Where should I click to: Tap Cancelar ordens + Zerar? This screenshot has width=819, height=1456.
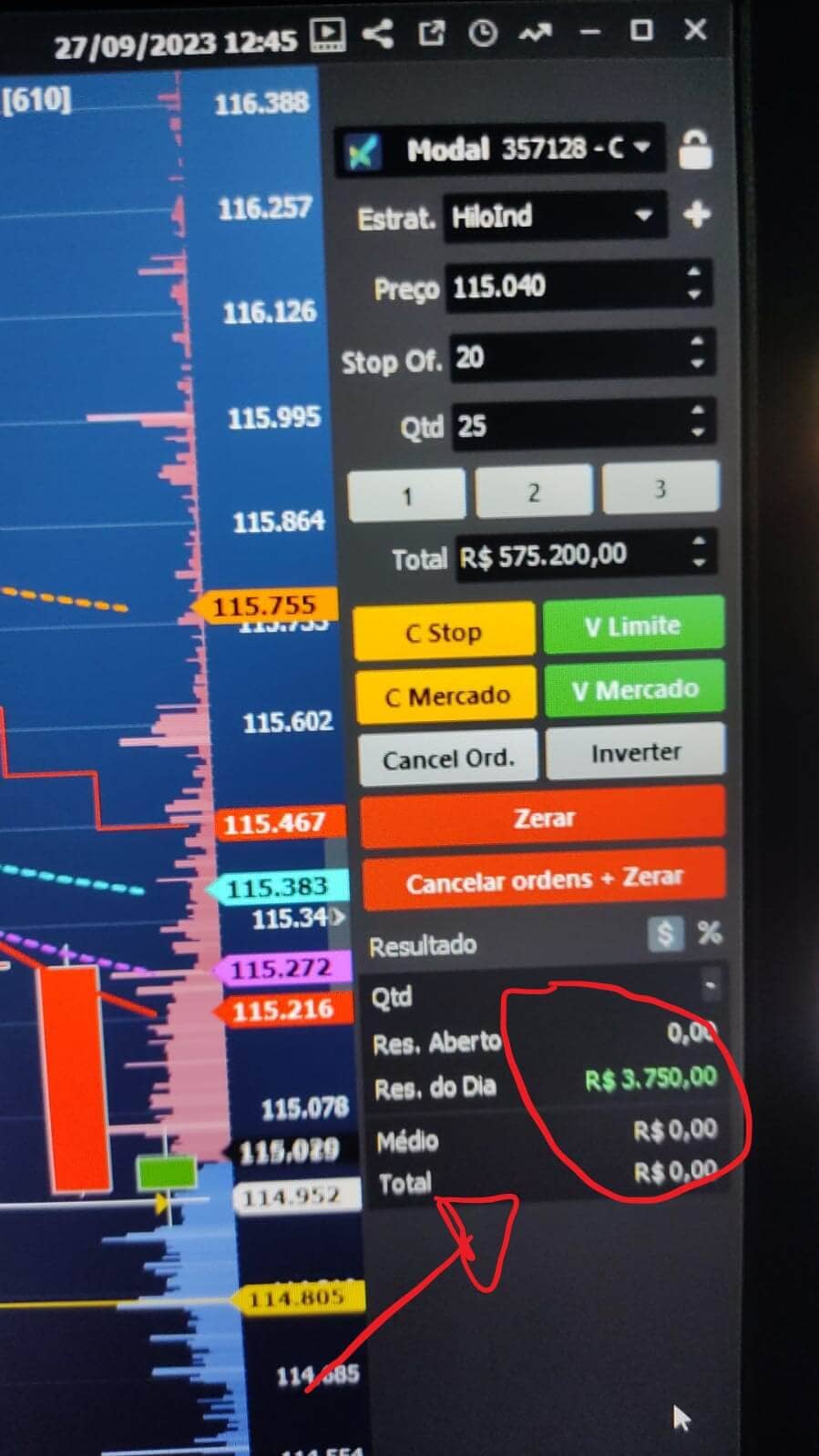click(x=544, y=880)
